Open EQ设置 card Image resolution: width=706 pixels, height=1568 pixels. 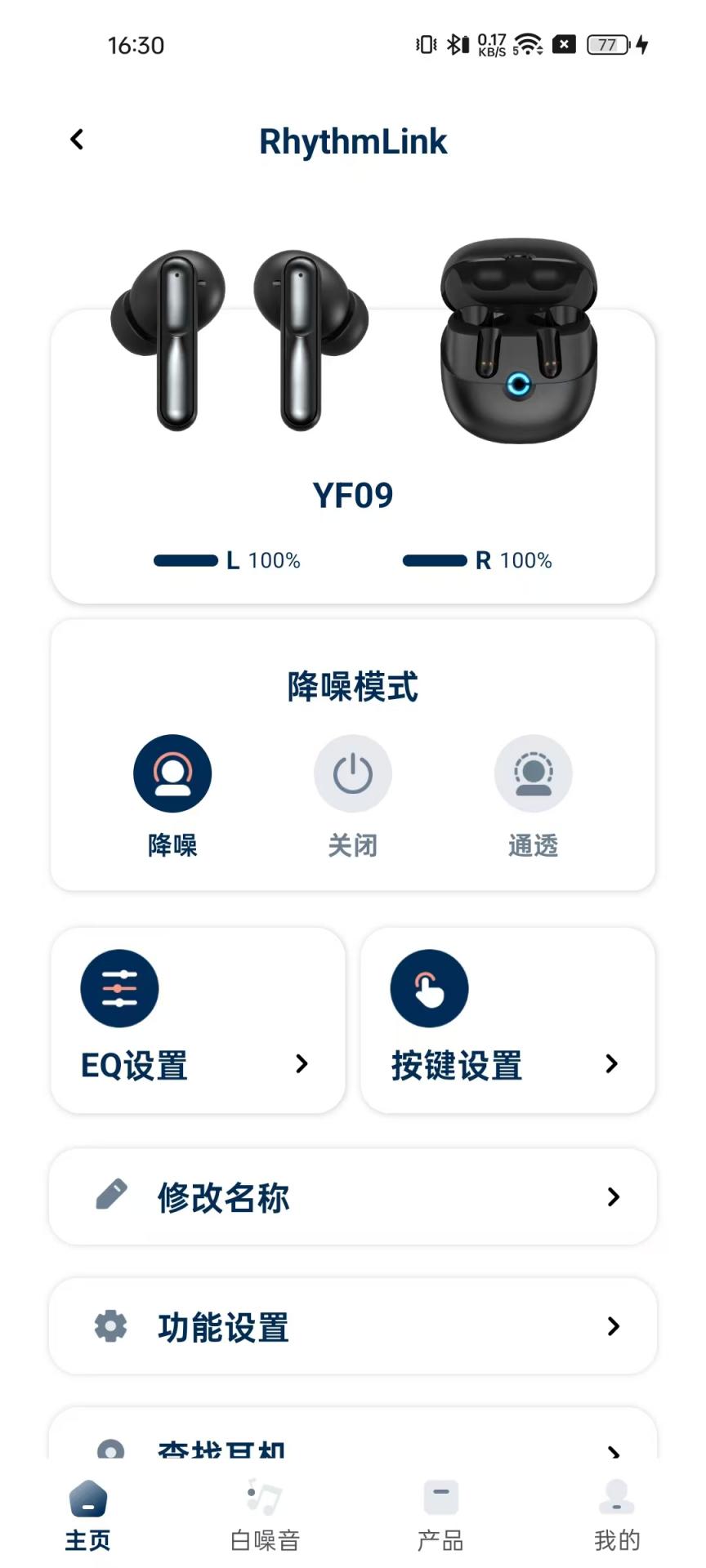point(198,1021)
